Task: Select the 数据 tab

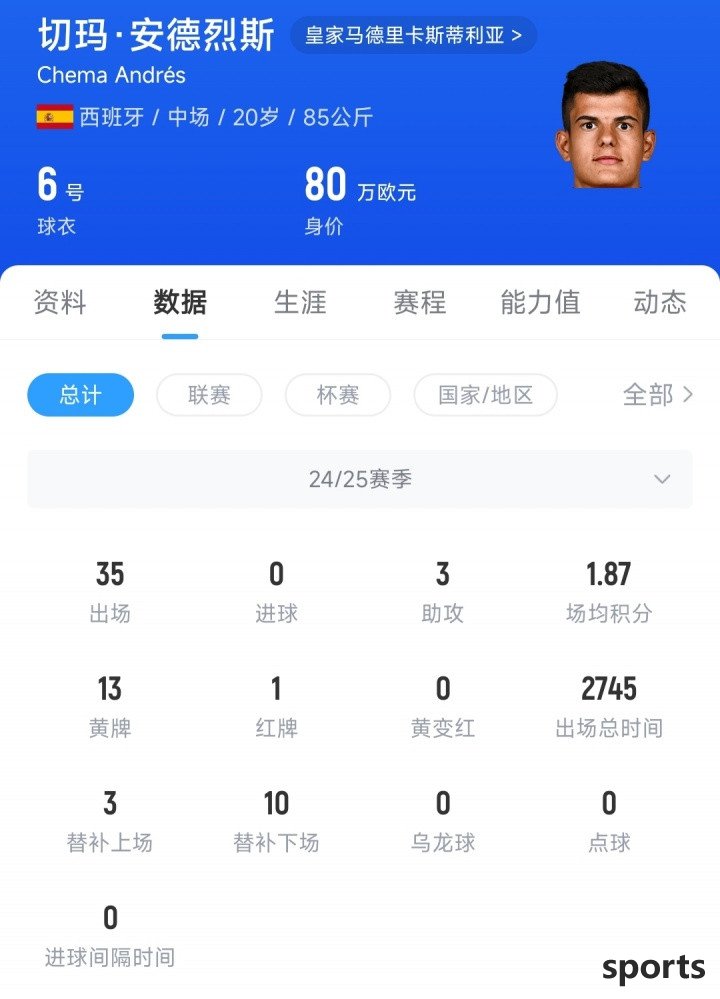Action: [x=180, y=302]
